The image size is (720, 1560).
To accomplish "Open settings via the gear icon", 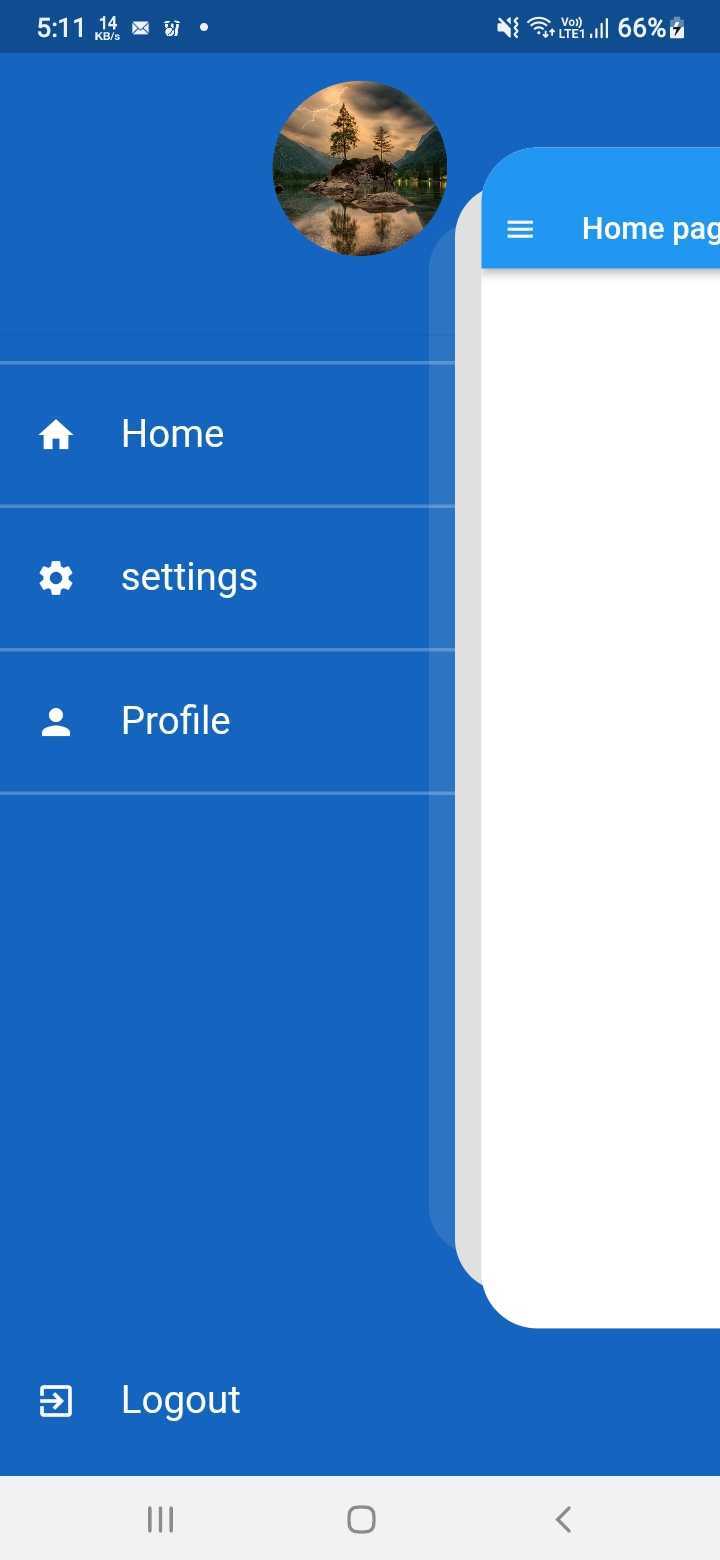I will (56, 577).
